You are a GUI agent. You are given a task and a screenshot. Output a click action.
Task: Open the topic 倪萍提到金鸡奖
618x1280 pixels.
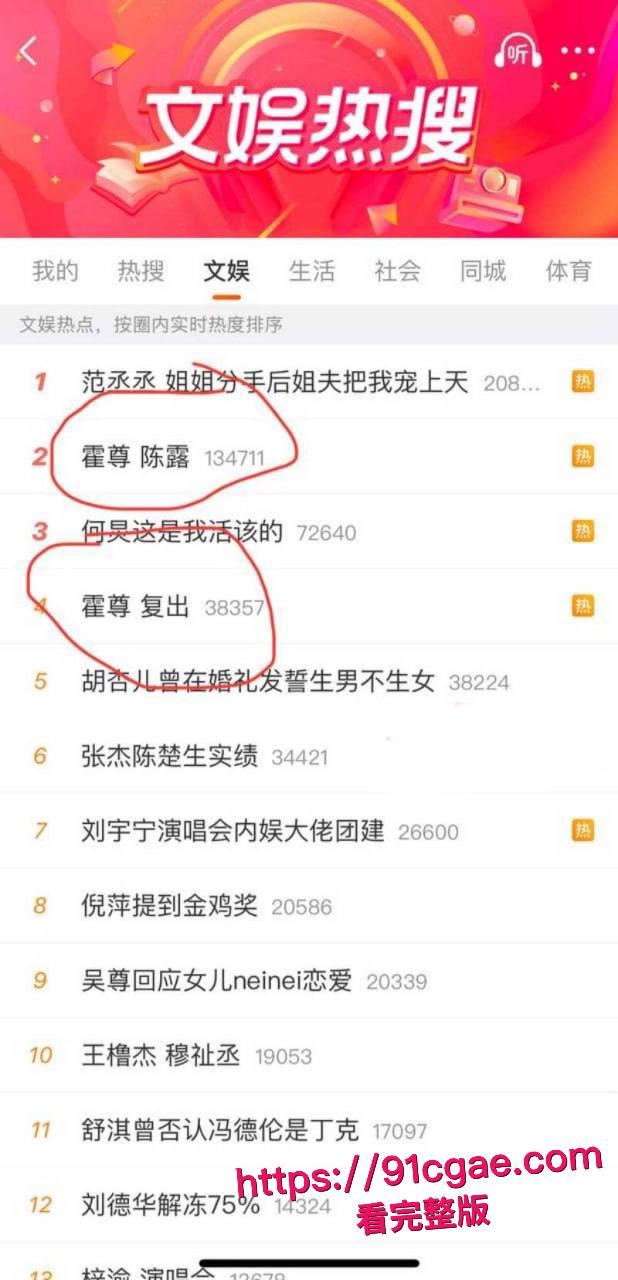coord(169,906)
